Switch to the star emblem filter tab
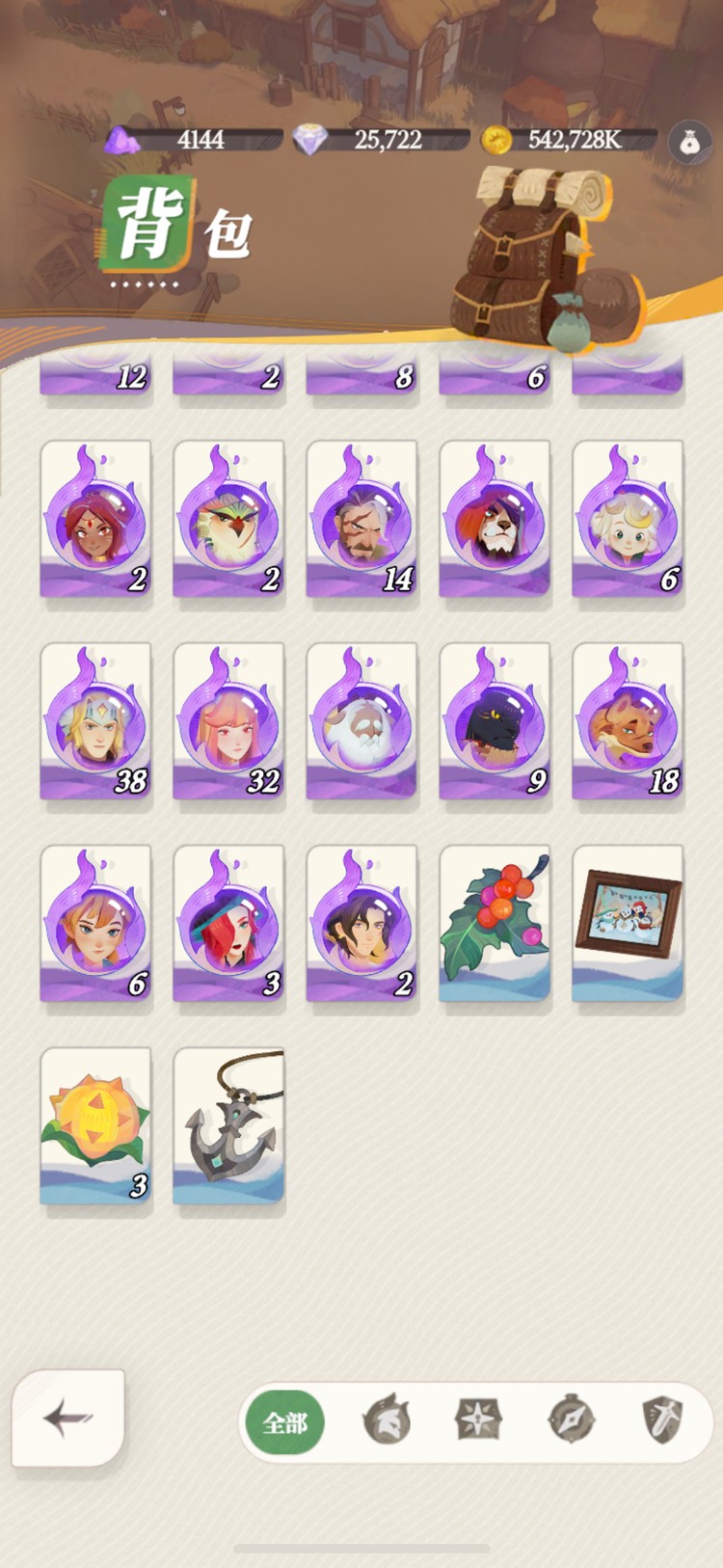Image resolution: width=723 pixels, height=1568 pixels. coord(479,1420)
